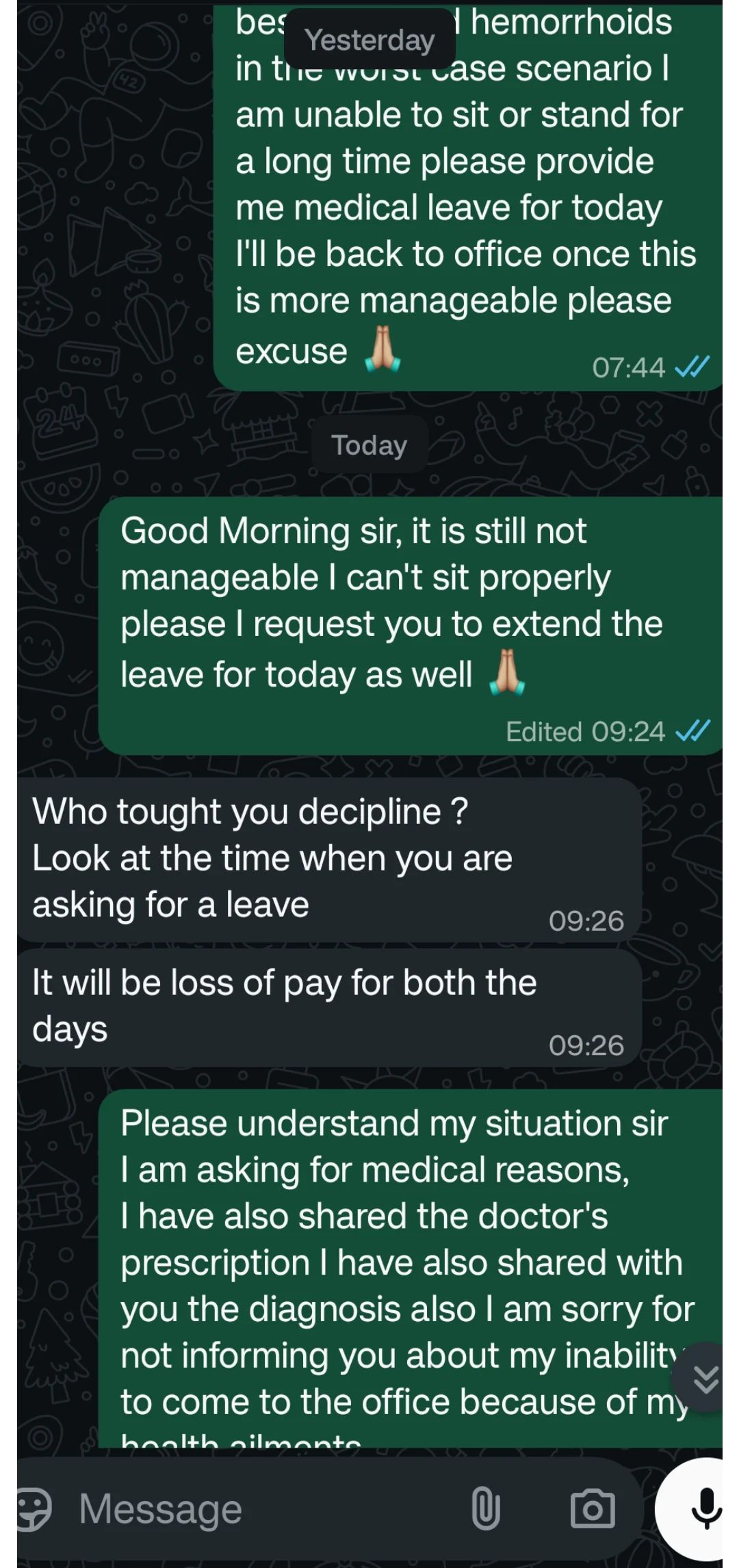Attach a file with the paperclip icon
Viewport: 739px width, 1568px height.
(x=485, y=1509)
